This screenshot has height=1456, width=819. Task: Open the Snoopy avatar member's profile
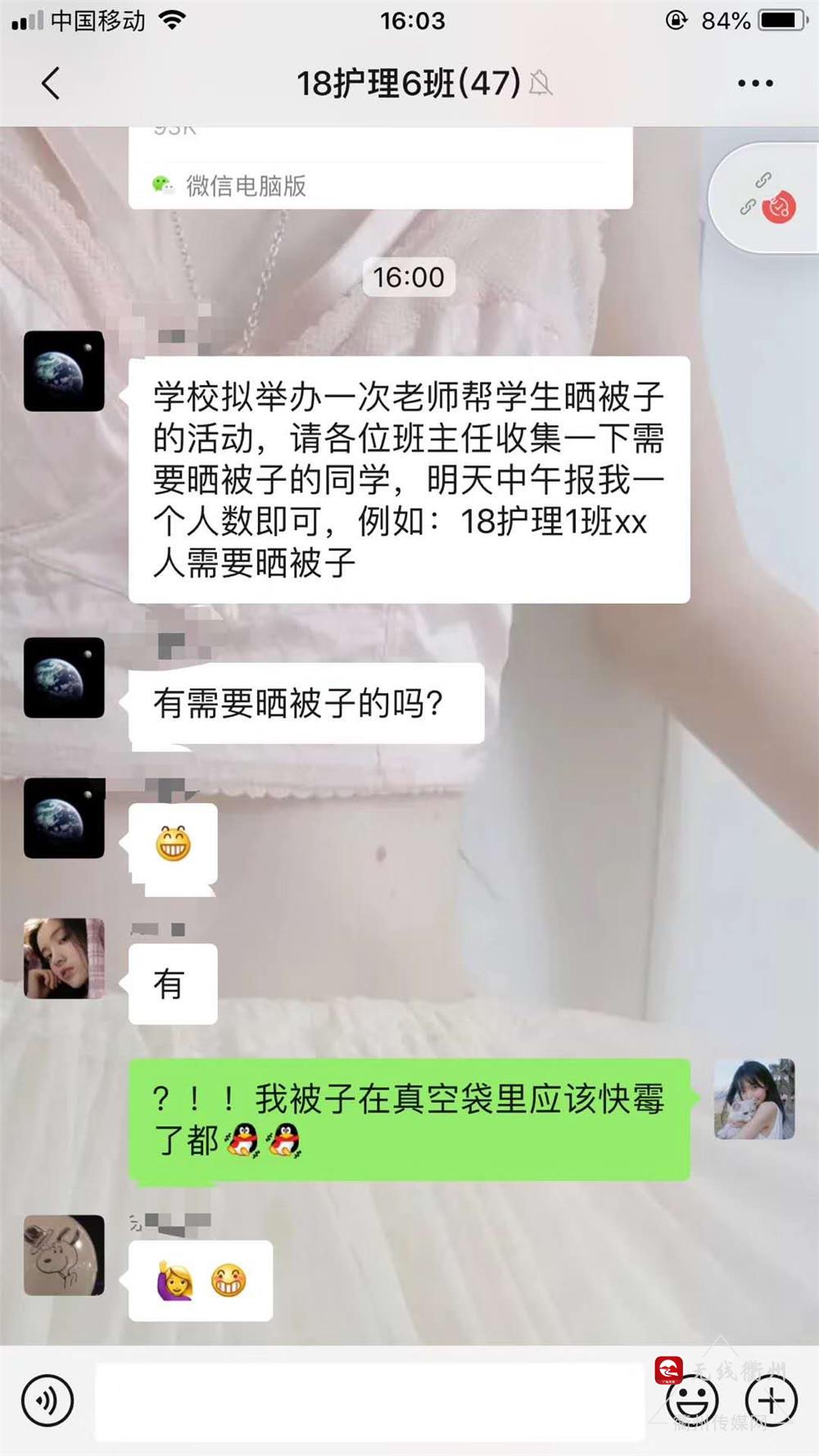64,1254
